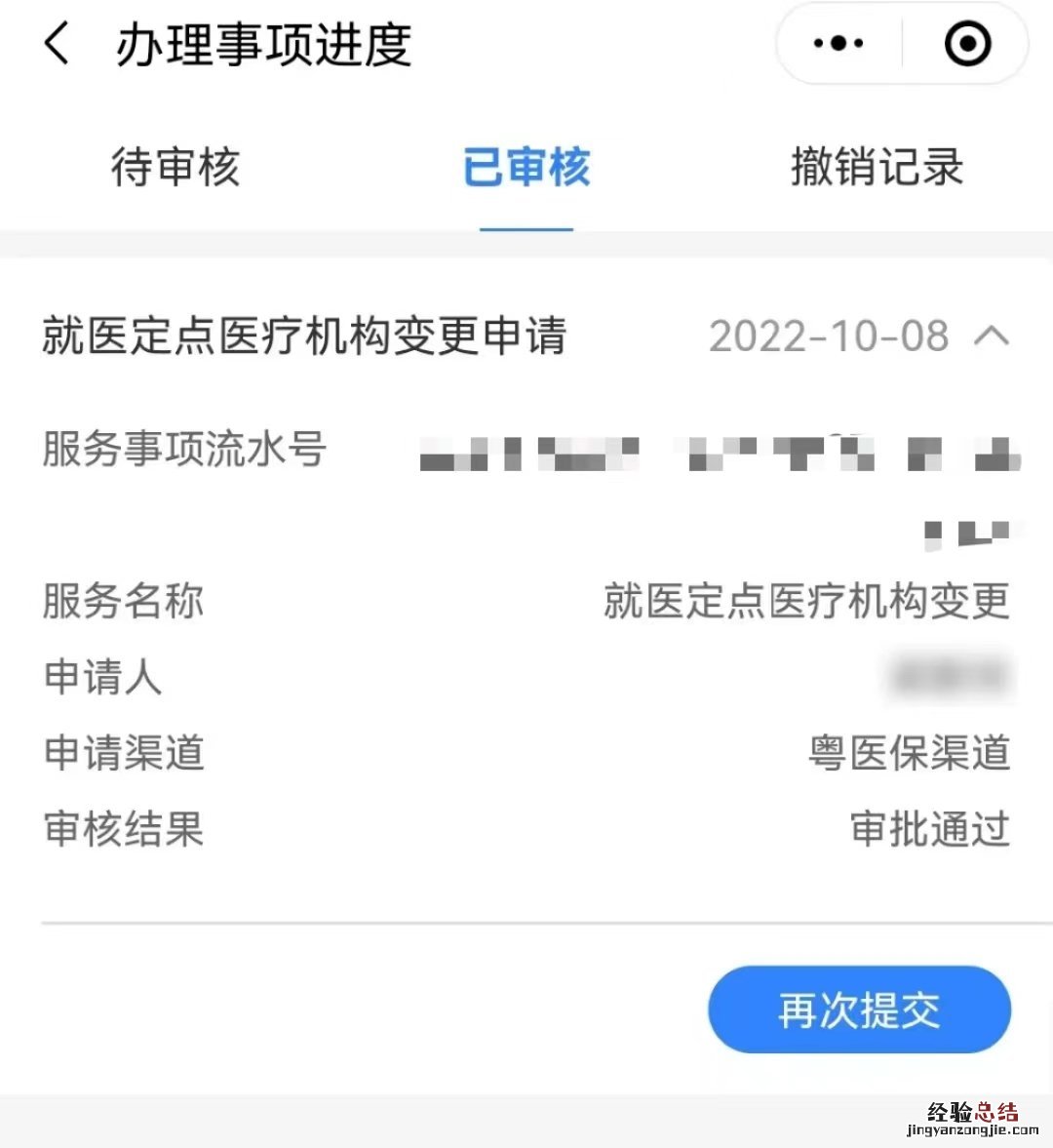Collapse the 就医定点医疗机构变更申请 record
Screen dimensions: 1053x1148
pos(992,336)
